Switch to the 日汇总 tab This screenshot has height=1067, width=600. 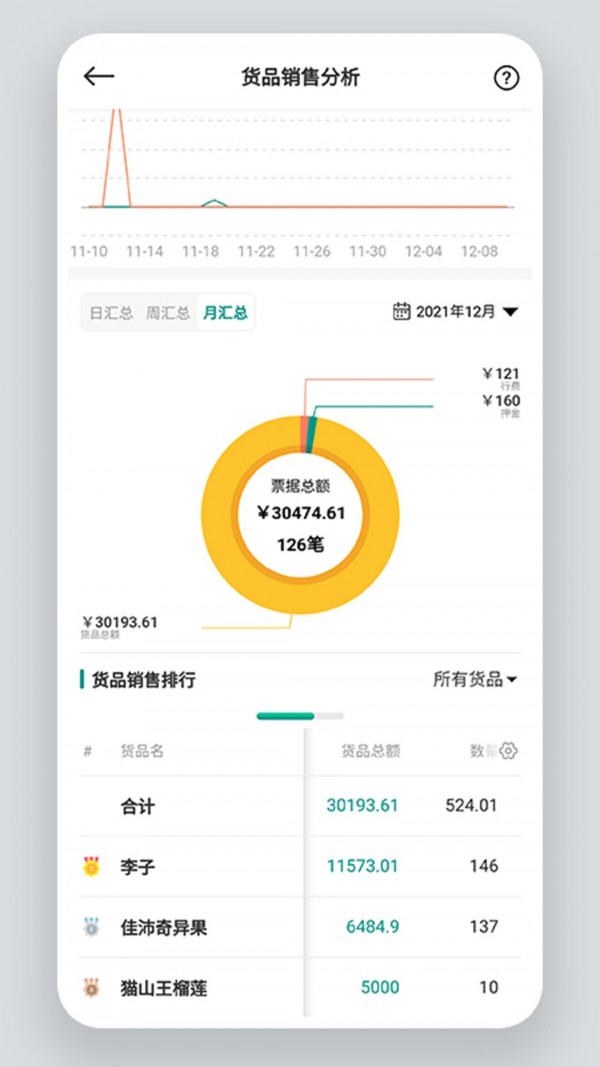[112, 313]
